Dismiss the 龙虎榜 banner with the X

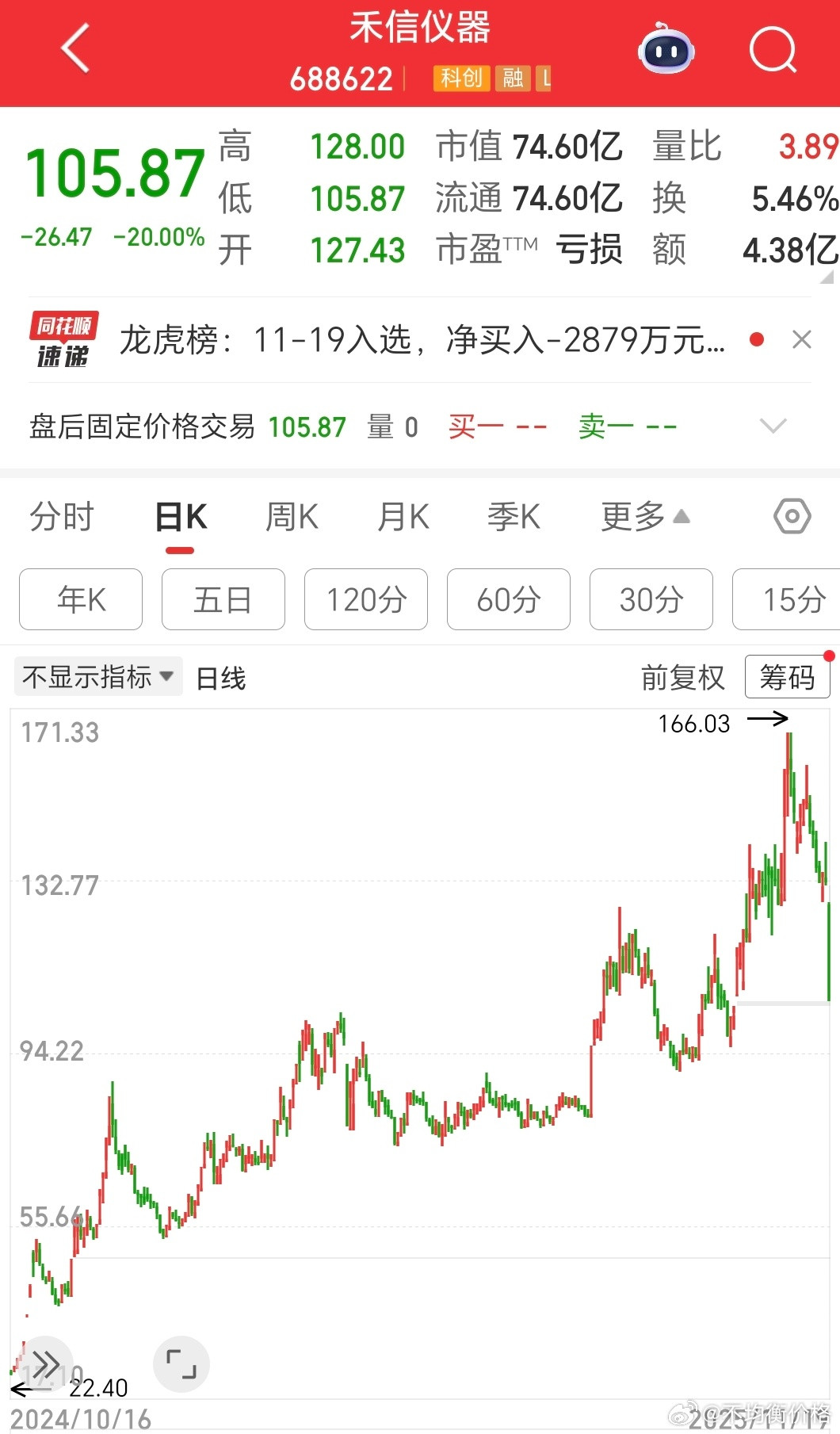[802, 338]
